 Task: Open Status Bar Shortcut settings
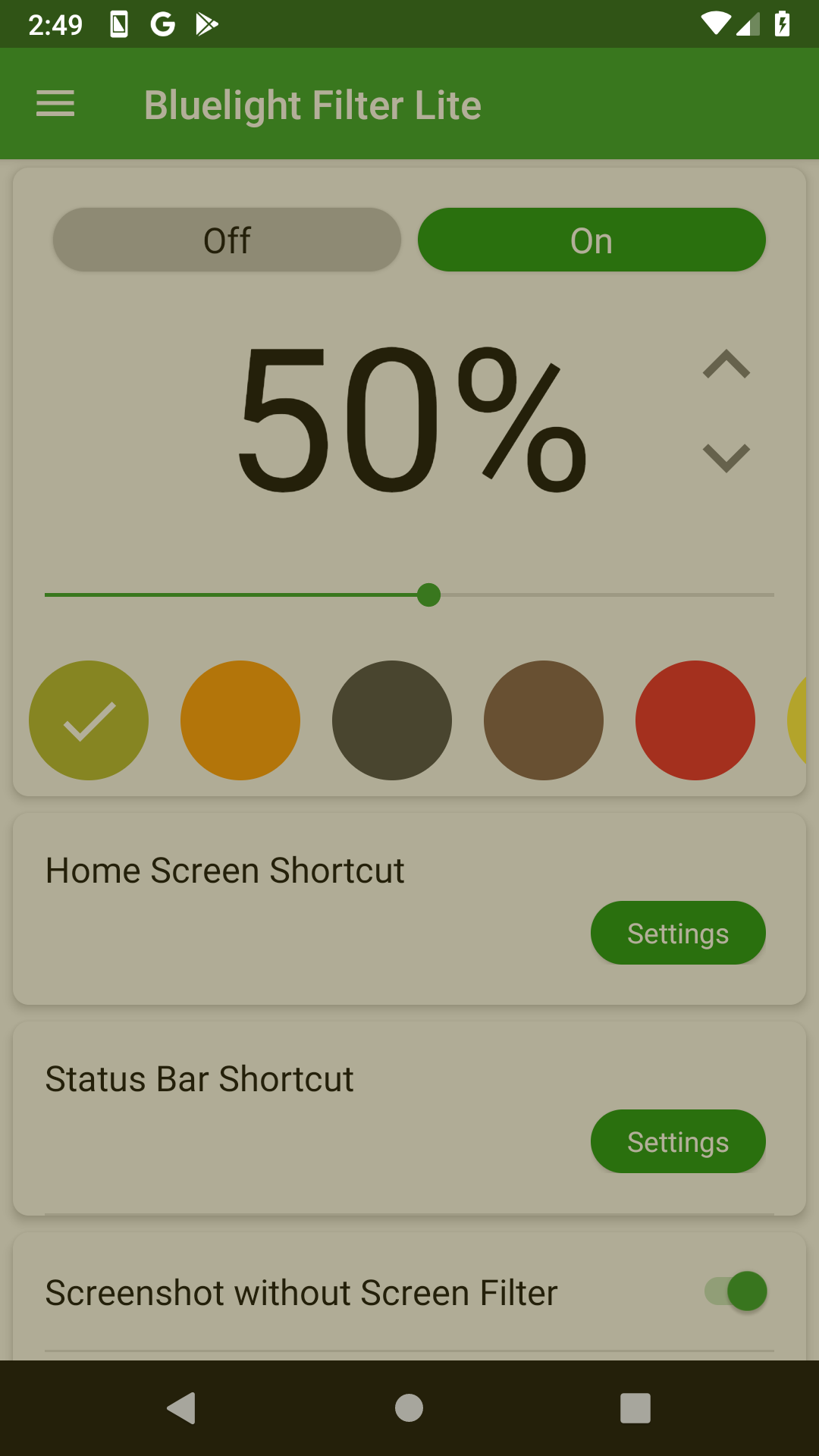coord(678,1142)
